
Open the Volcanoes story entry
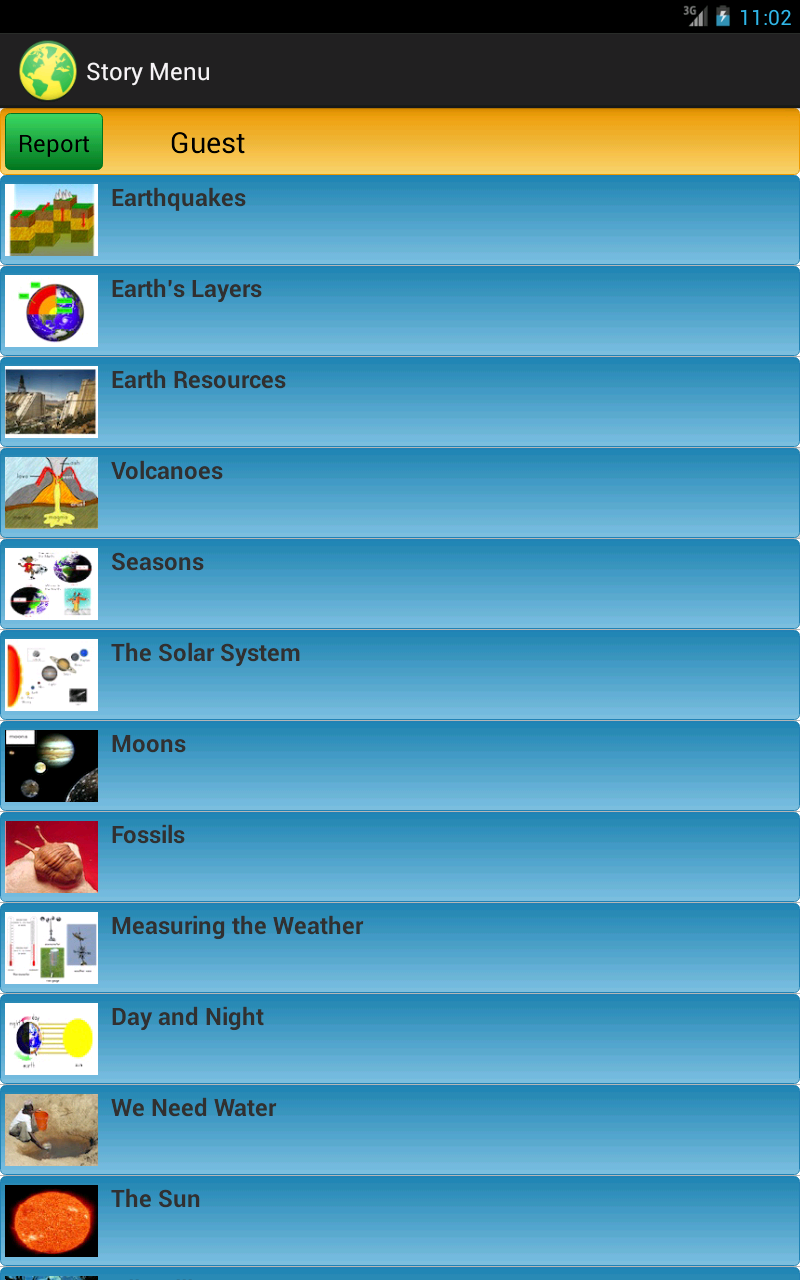[400, 492]
